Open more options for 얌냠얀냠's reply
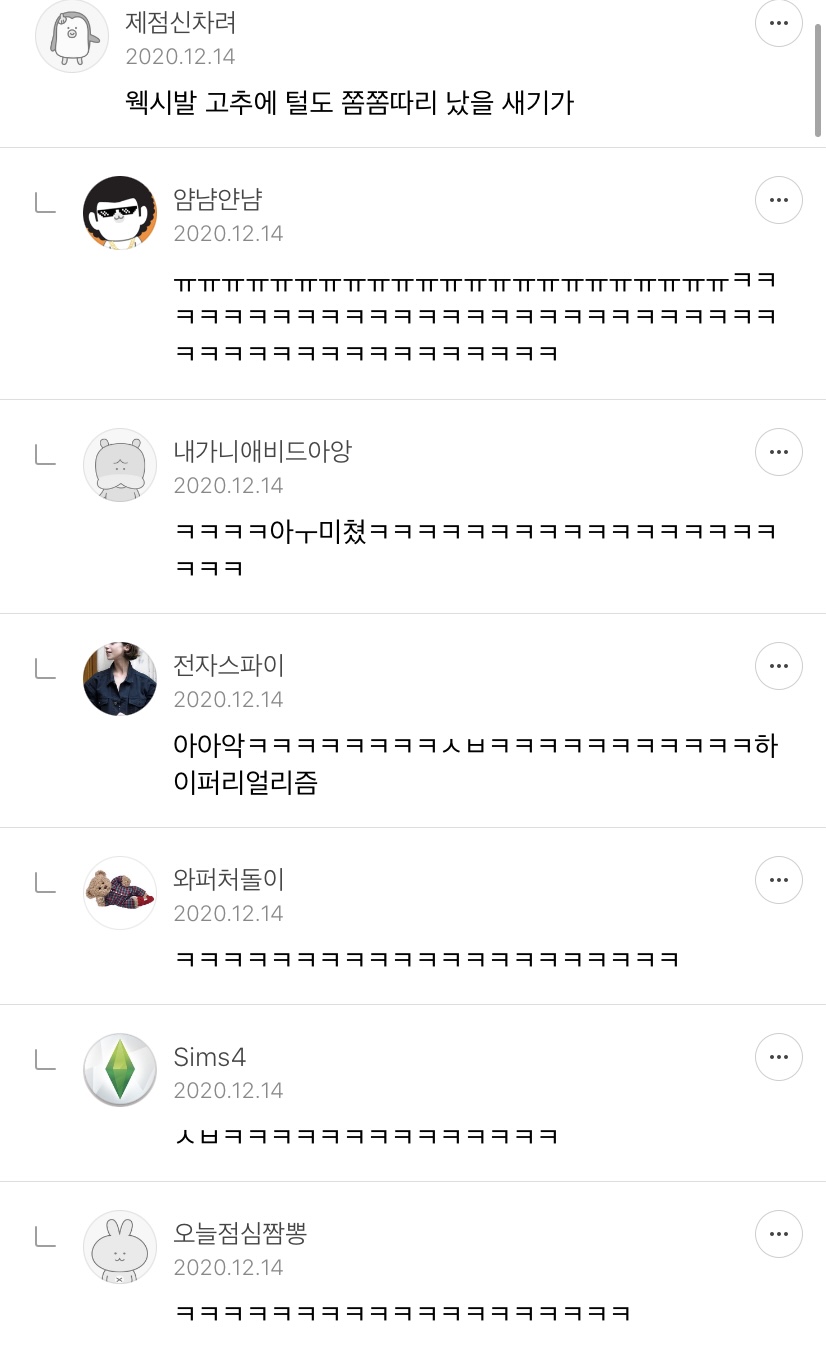Viewport: 826px width, 1351px height. 779,200
